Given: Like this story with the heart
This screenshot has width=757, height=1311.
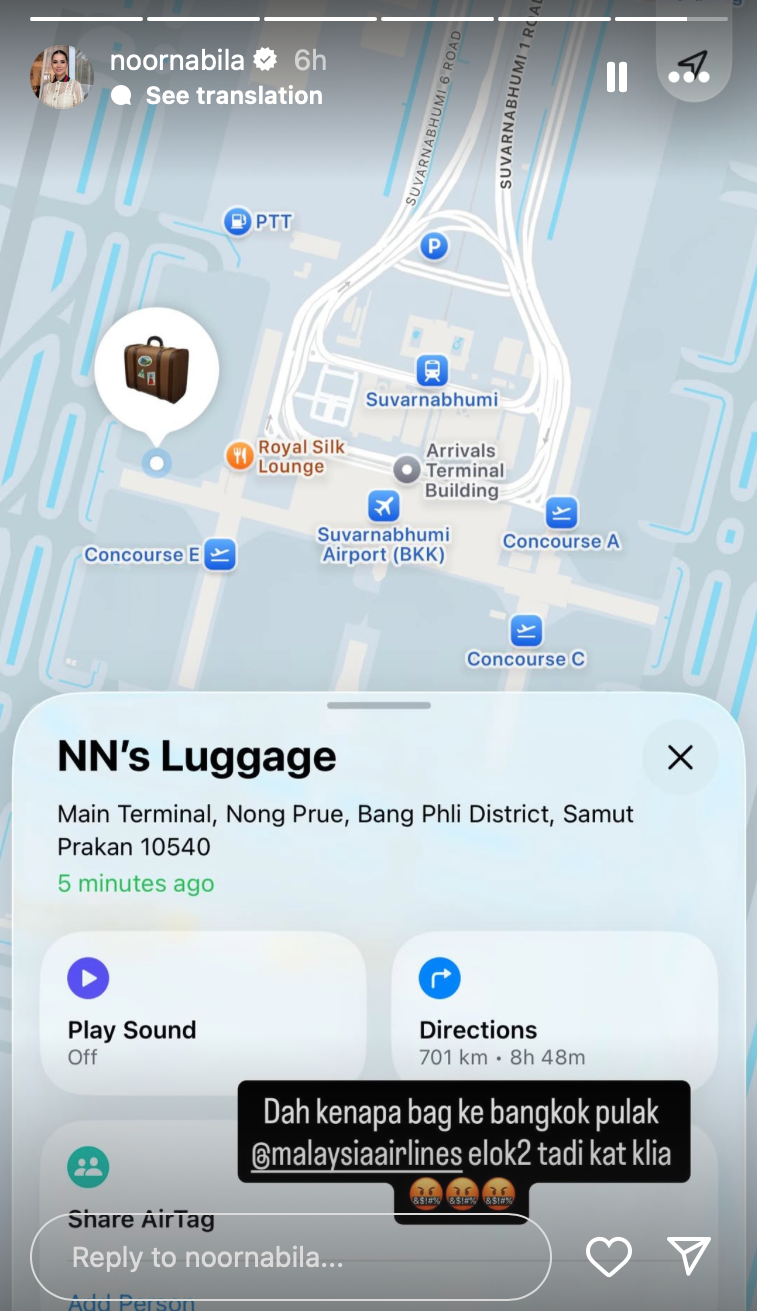Looking at the screenshot, I should pos(609,1257).
